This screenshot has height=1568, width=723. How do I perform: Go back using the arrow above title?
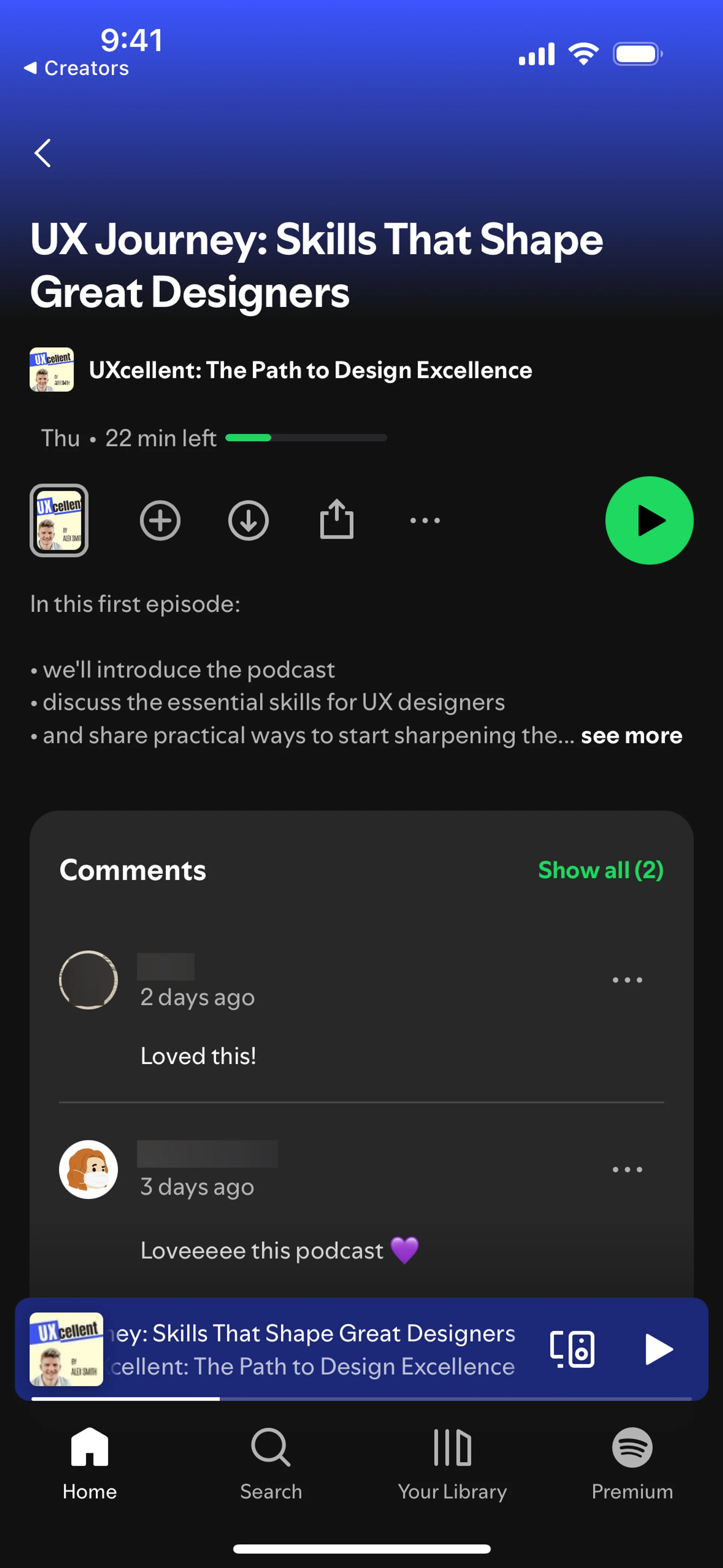click(43, 153)
